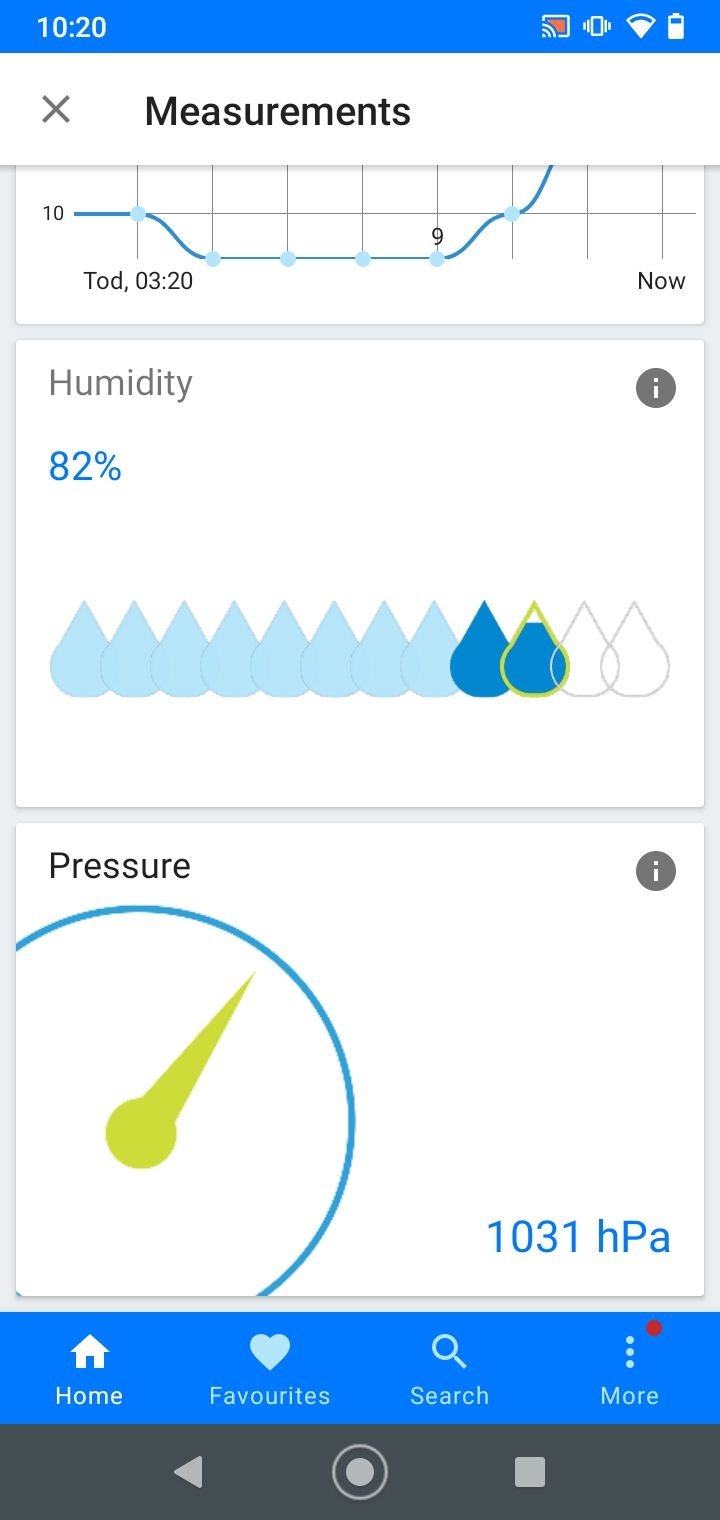
Task: Open the Humidity info icon
Action: tap(656, 388)
